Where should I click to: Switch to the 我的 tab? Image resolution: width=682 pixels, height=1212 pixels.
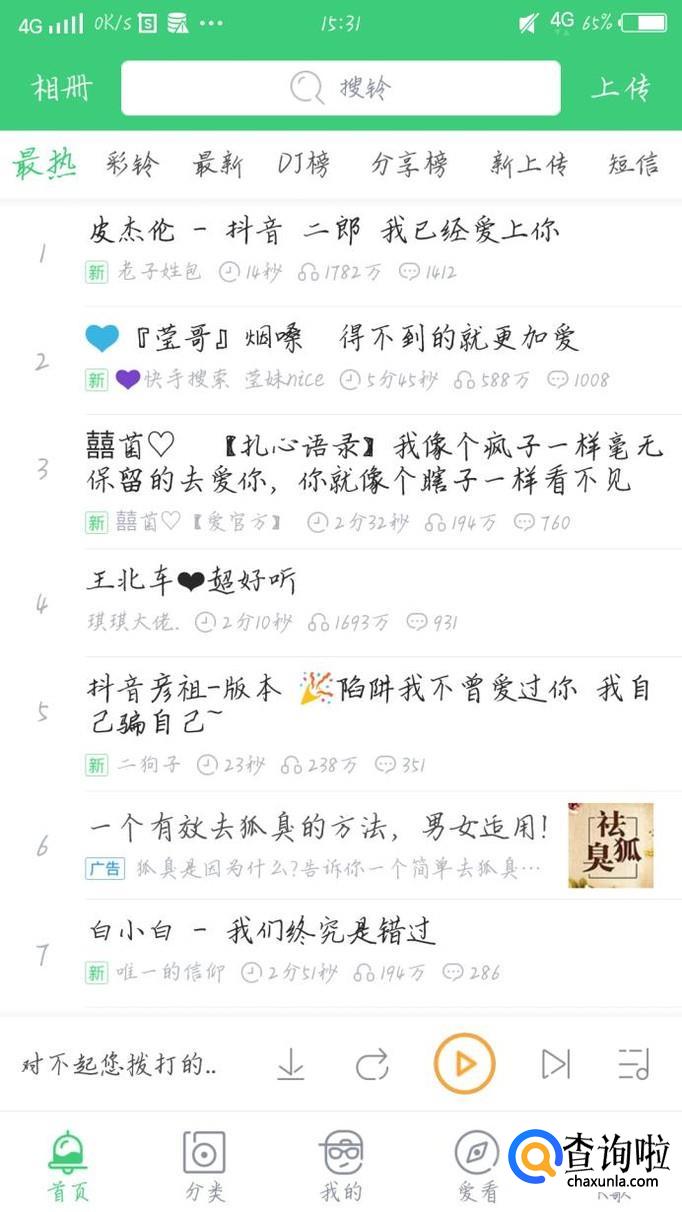(340, 1165)
